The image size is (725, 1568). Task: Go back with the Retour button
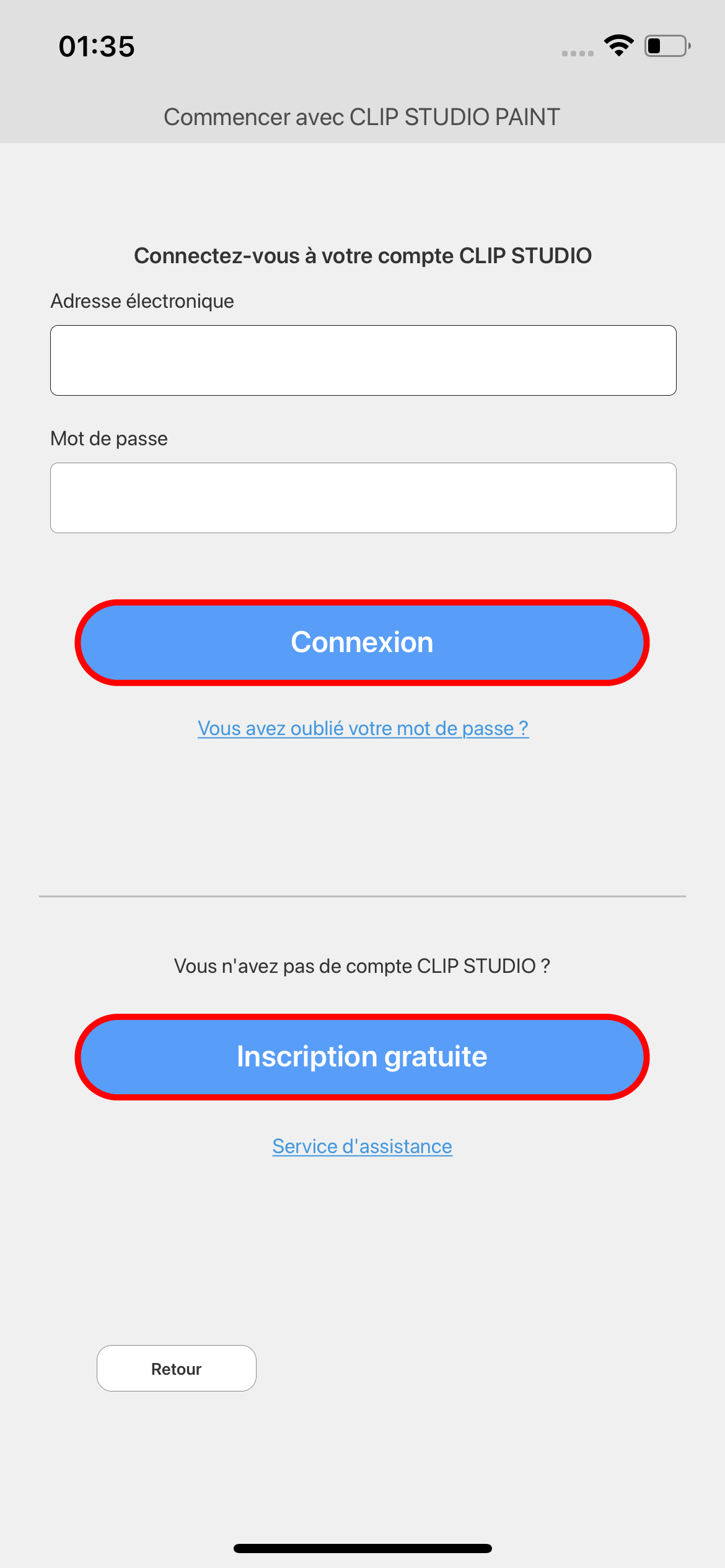[177, 1369]
